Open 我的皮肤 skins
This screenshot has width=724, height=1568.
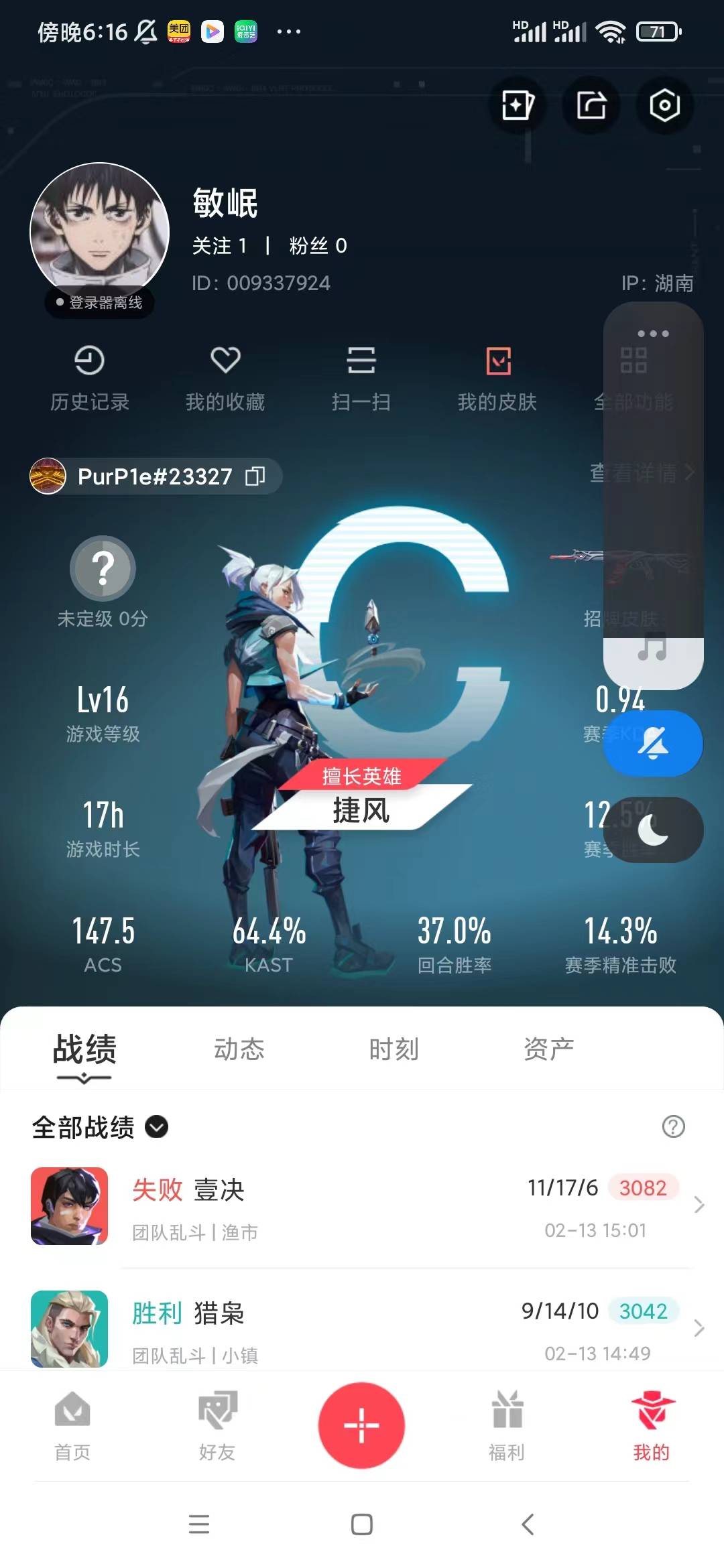[497, 378]
